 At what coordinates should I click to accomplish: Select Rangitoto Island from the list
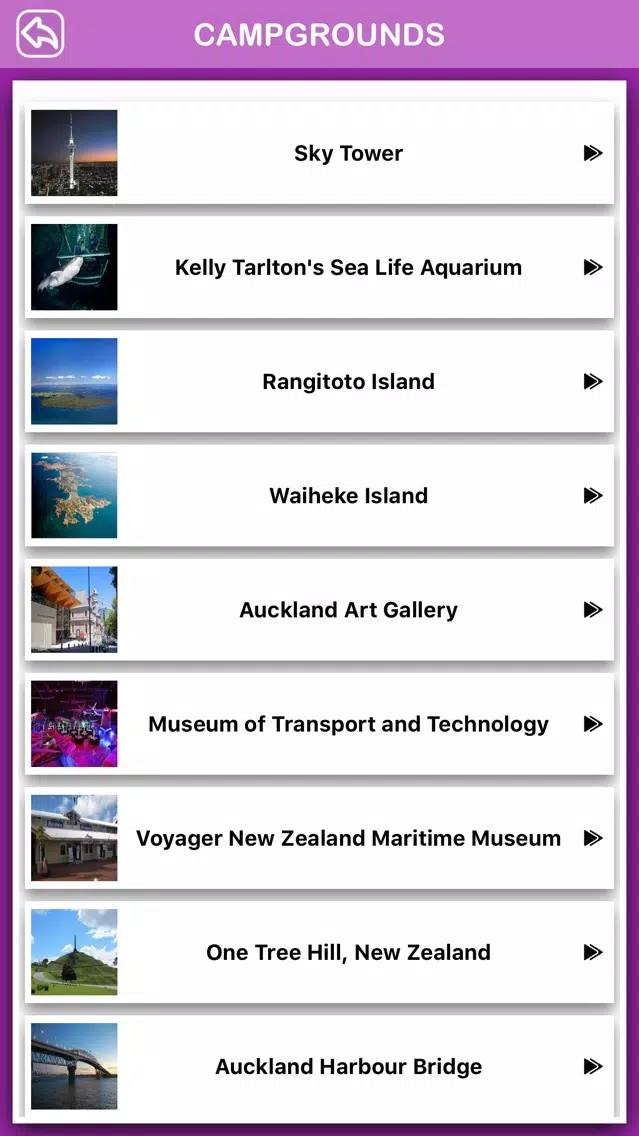click(320, 381)
